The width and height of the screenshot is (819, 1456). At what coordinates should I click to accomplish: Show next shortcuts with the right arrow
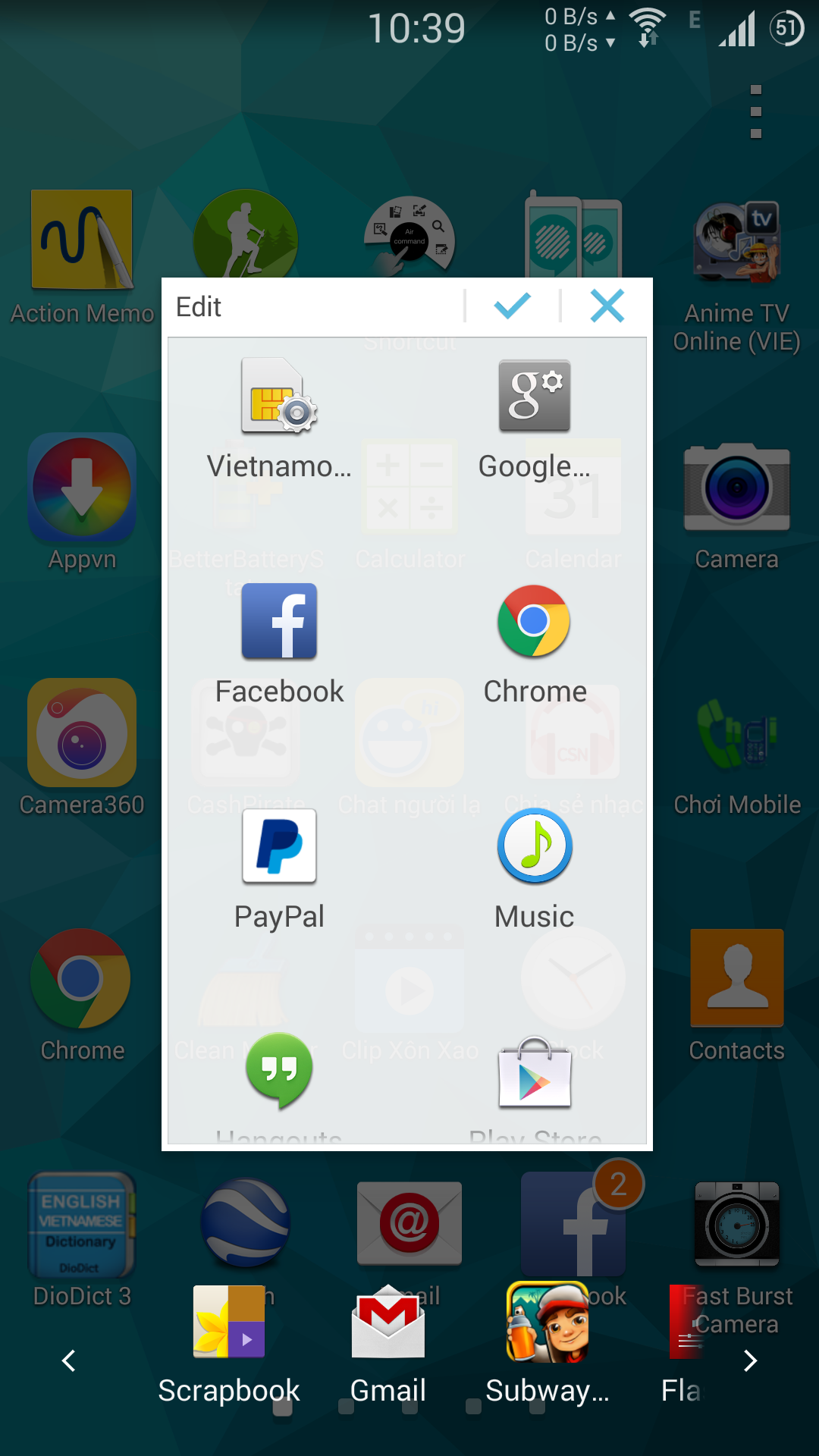(750, 1360)
